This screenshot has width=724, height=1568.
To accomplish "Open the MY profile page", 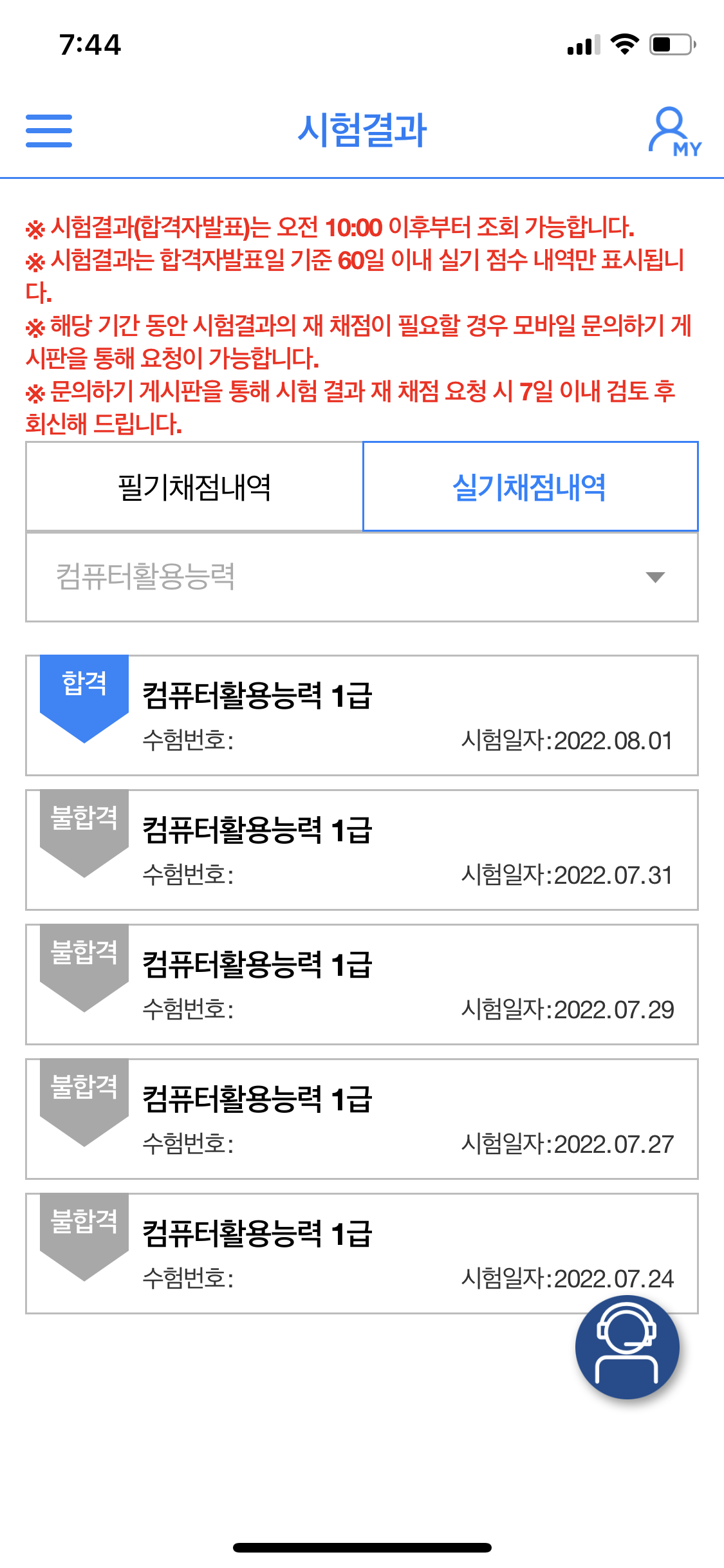I will (673, 131).
